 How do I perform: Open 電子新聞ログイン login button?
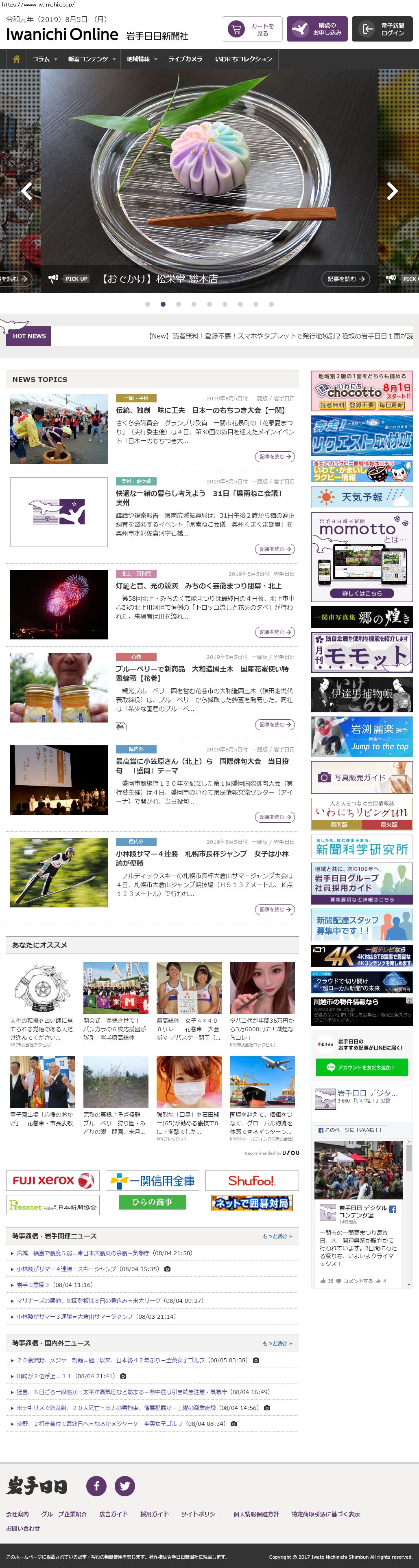[x=382, y=29]
